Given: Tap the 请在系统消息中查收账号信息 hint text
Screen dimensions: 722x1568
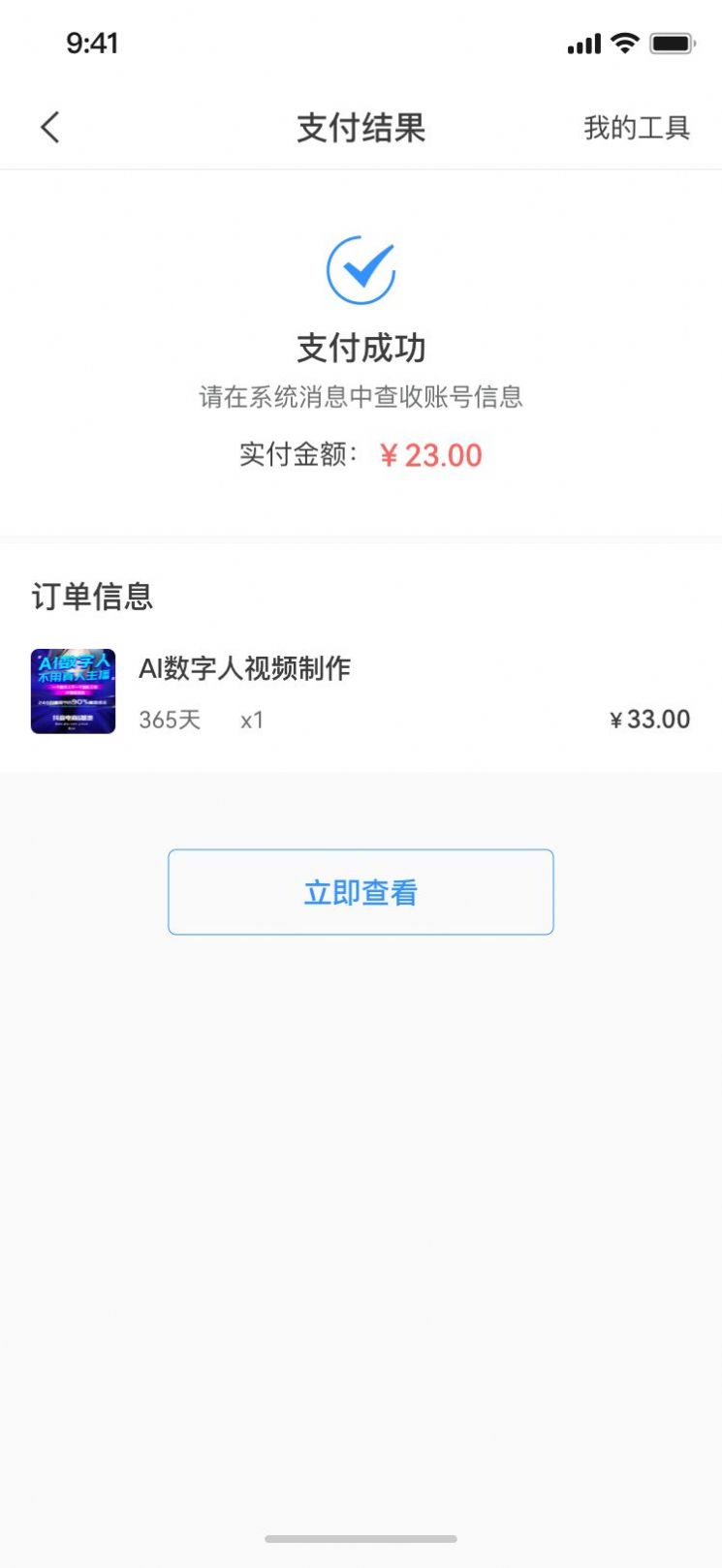Looking at the screenshot, I should 361,397.
